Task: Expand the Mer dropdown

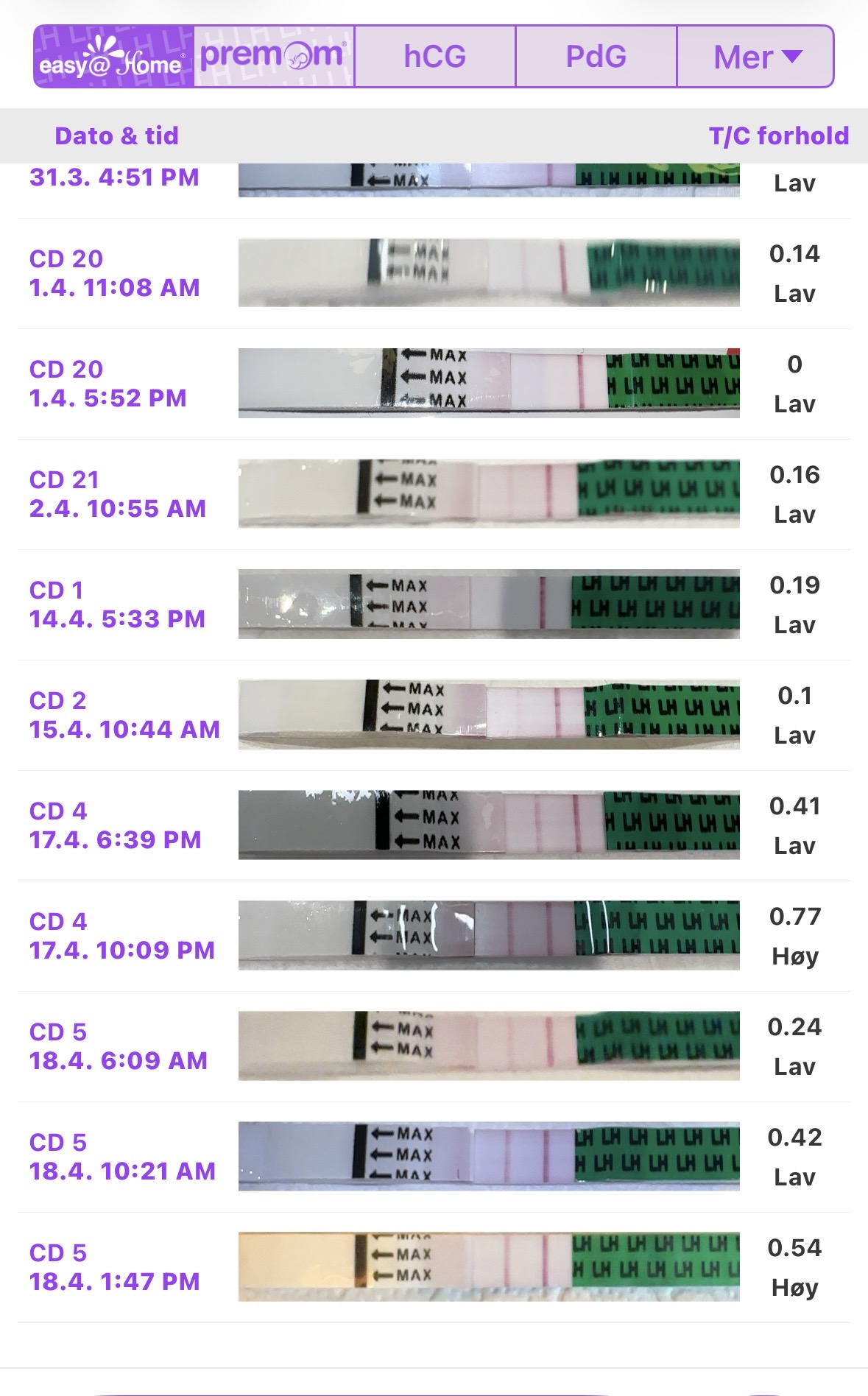Action: point(755,57)
